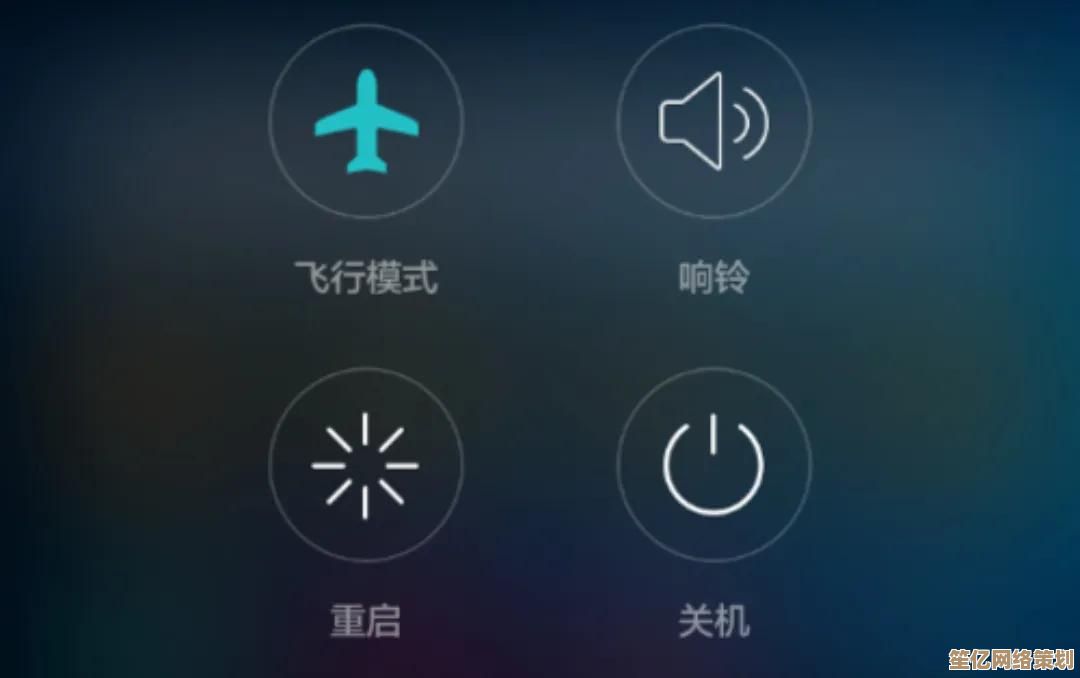Toggle airplane mode (飞行模式)
Screen dimensions: 1080x678
(366, 120)
